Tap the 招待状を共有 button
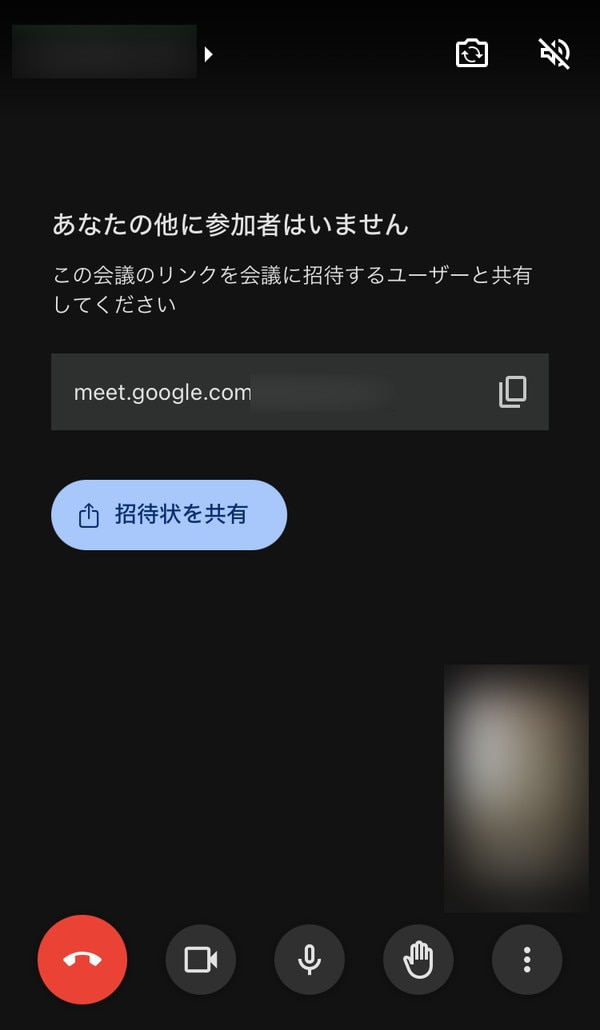This screenshot has width=600, height=1030. point(169,515)
